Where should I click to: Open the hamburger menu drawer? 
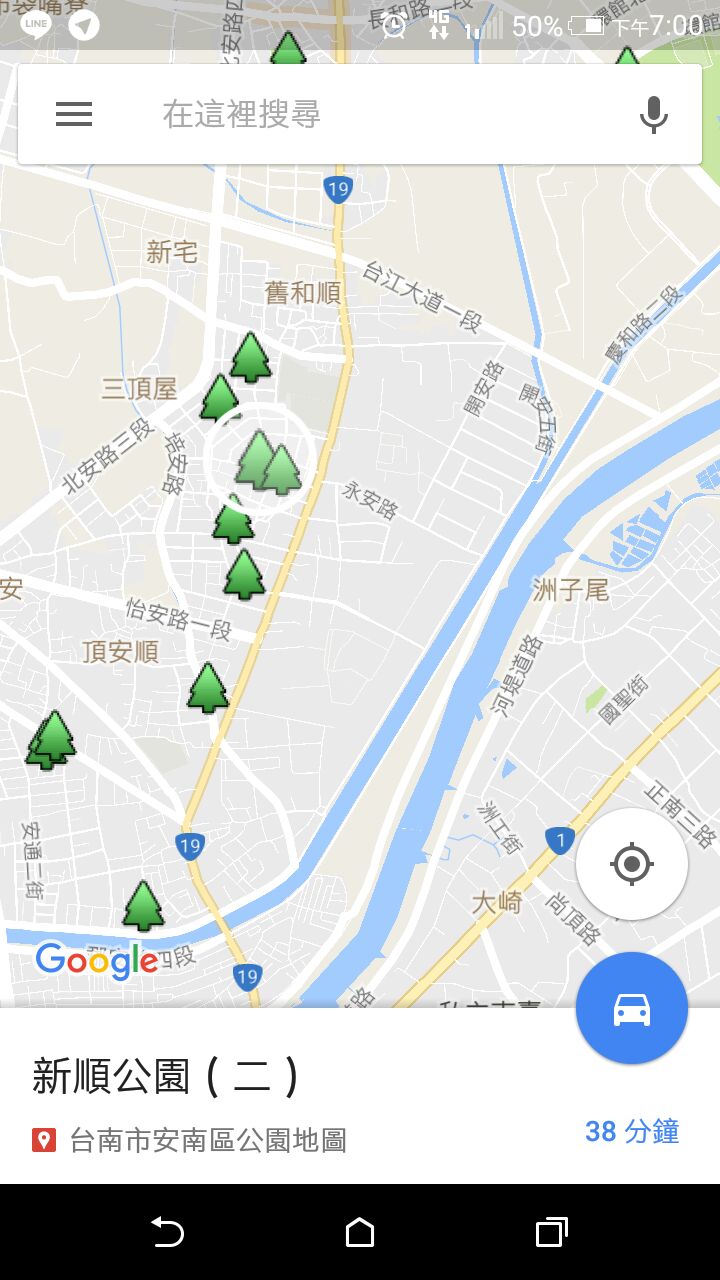coord(73,114)
